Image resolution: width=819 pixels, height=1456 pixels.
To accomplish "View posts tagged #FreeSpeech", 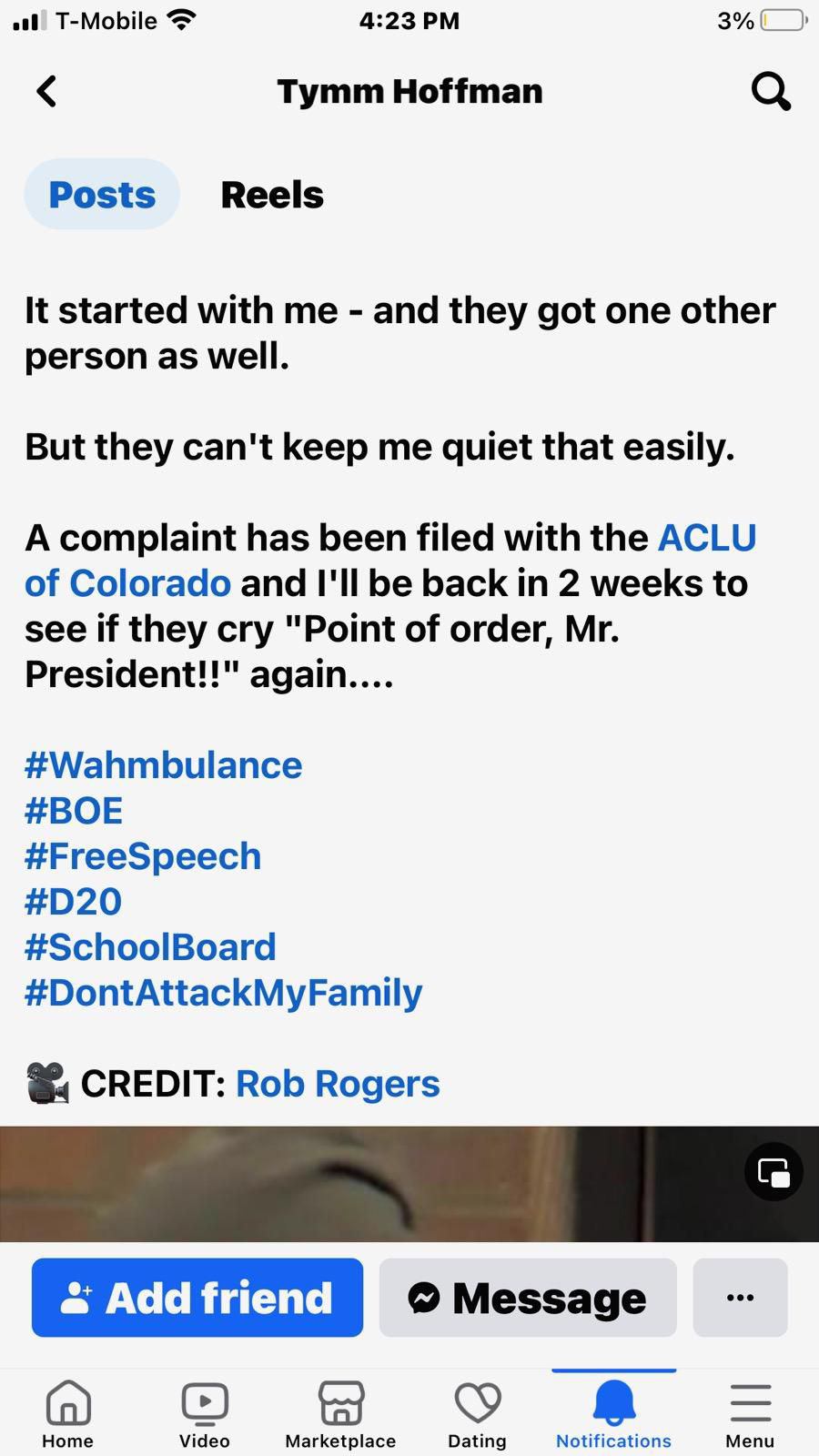I will pos(143,856).
